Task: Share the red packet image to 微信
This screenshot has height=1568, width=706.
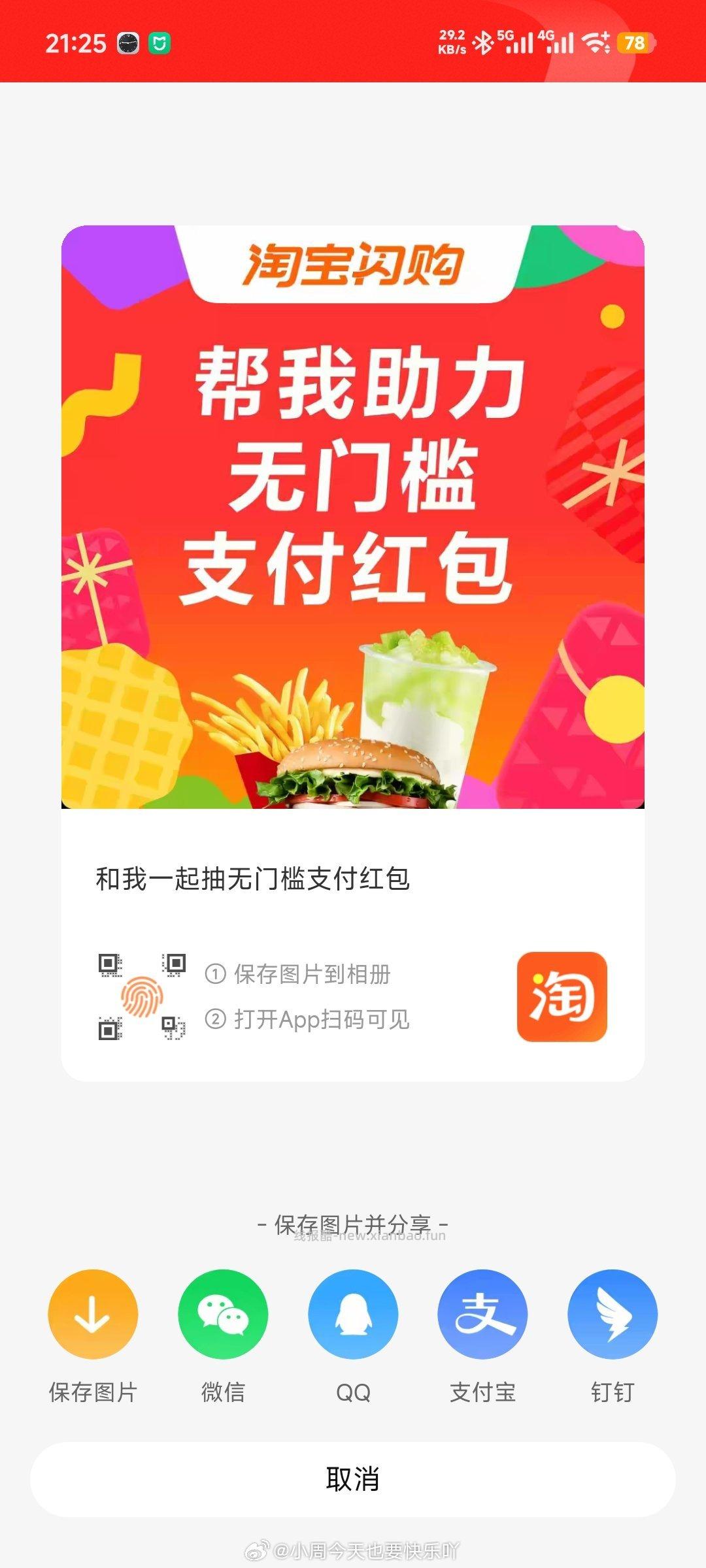Action: 222,1315
